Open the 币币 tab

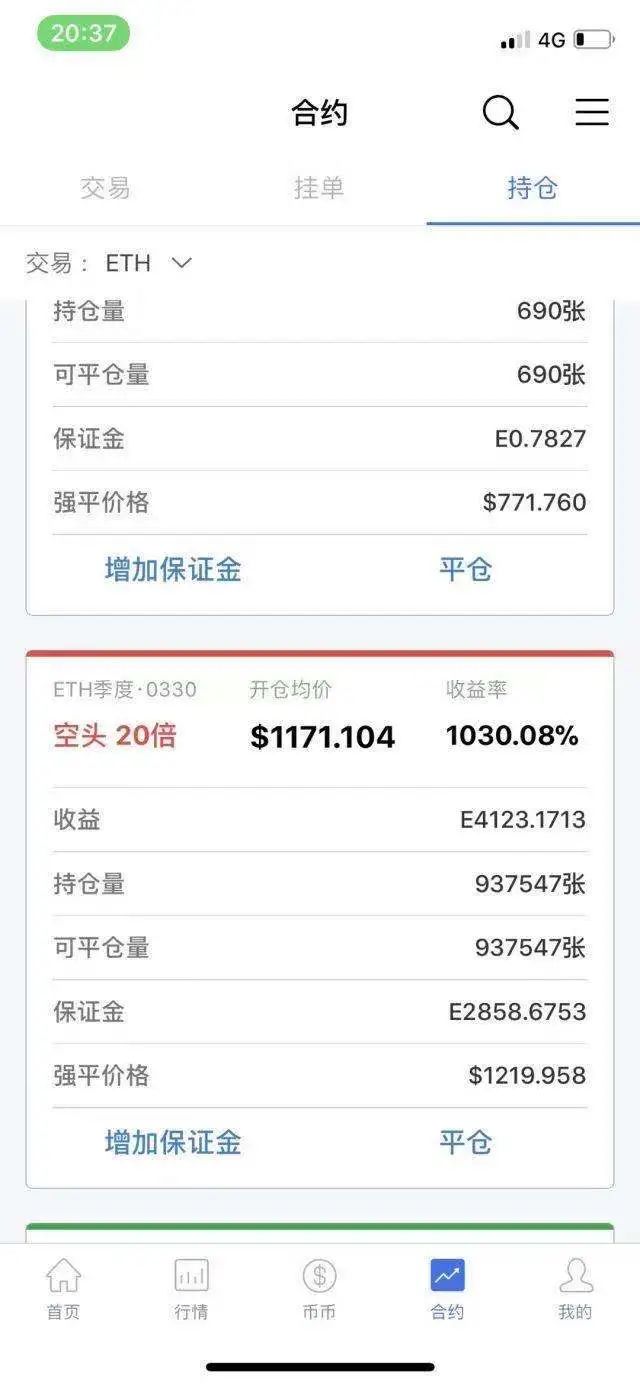pos(319,1289)
